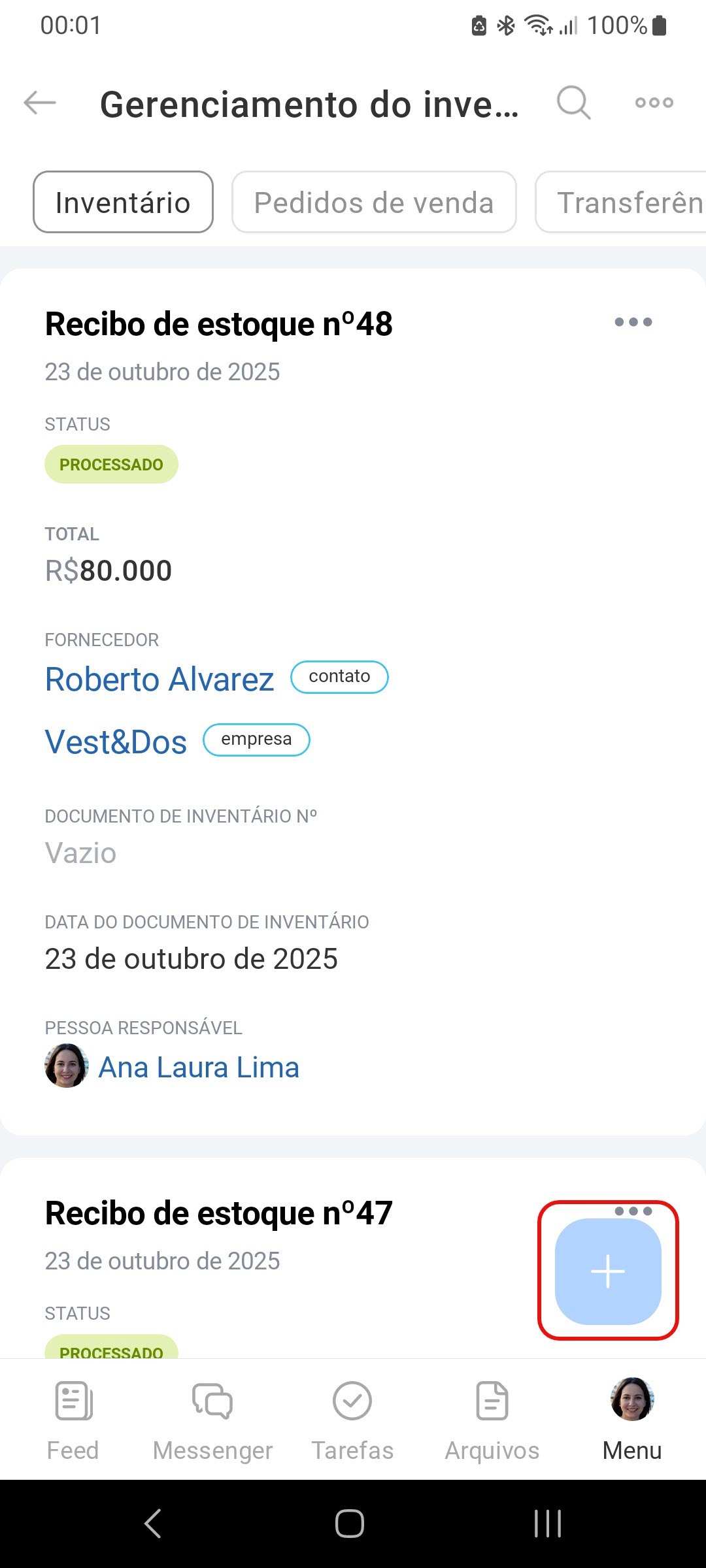This screenshot has width=706, height=1568.
Task: View responsible person Ana Laura Lima
Action: tap(198, 1067)
